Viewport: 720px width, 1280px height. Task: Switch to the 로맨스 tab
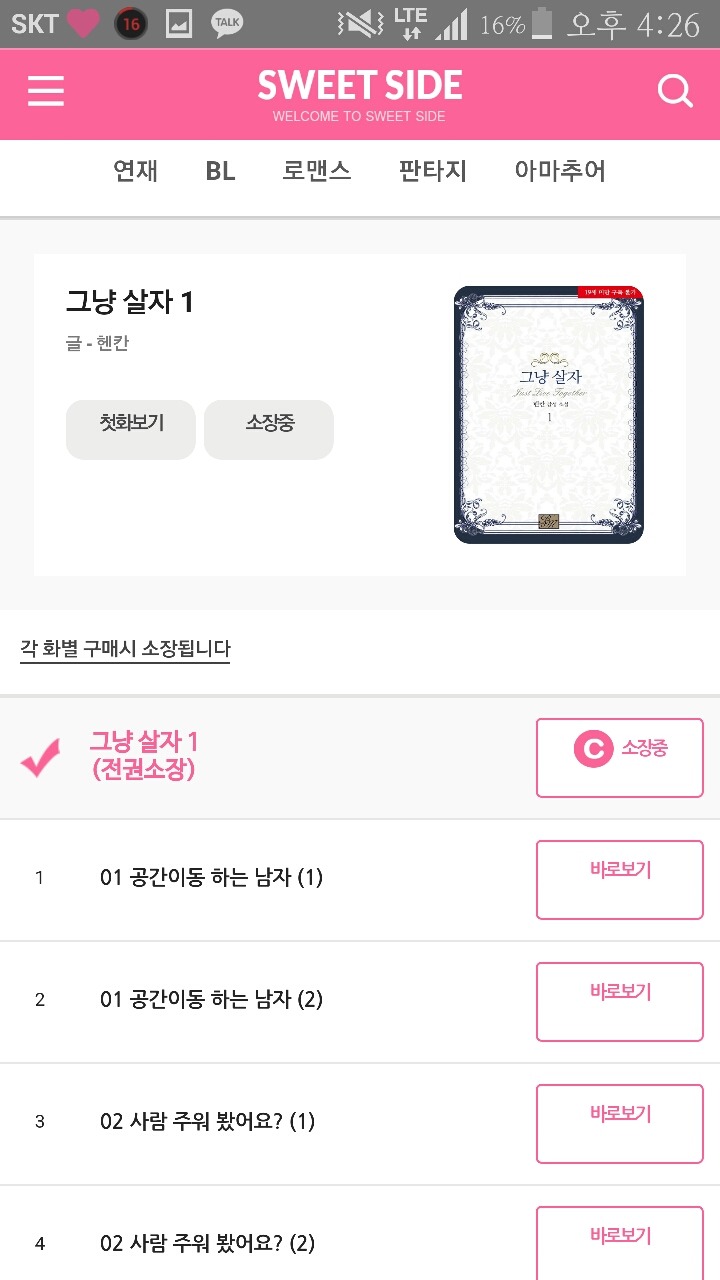pyautogui.click(x=316, y=171)
